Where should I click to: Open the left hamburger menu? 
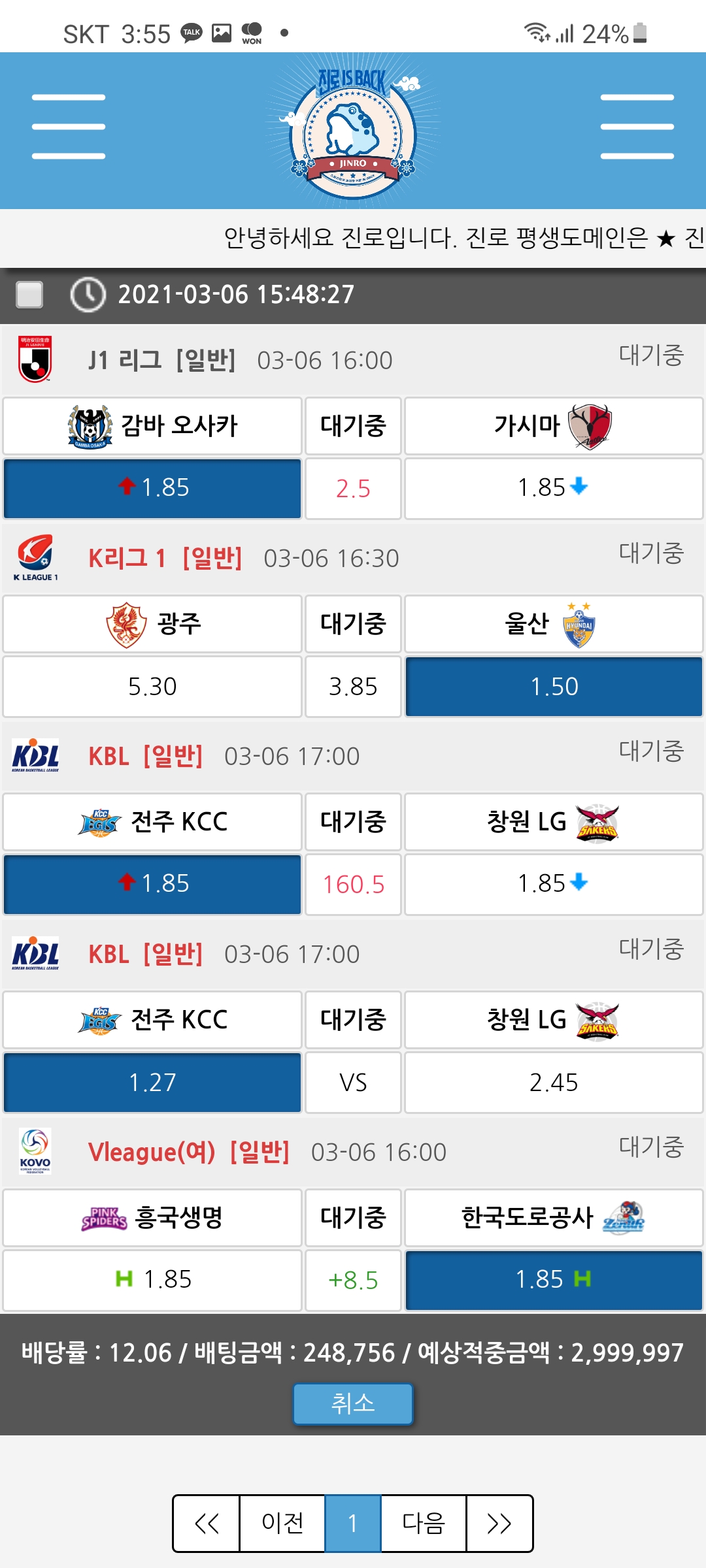[x=69, y=127]
